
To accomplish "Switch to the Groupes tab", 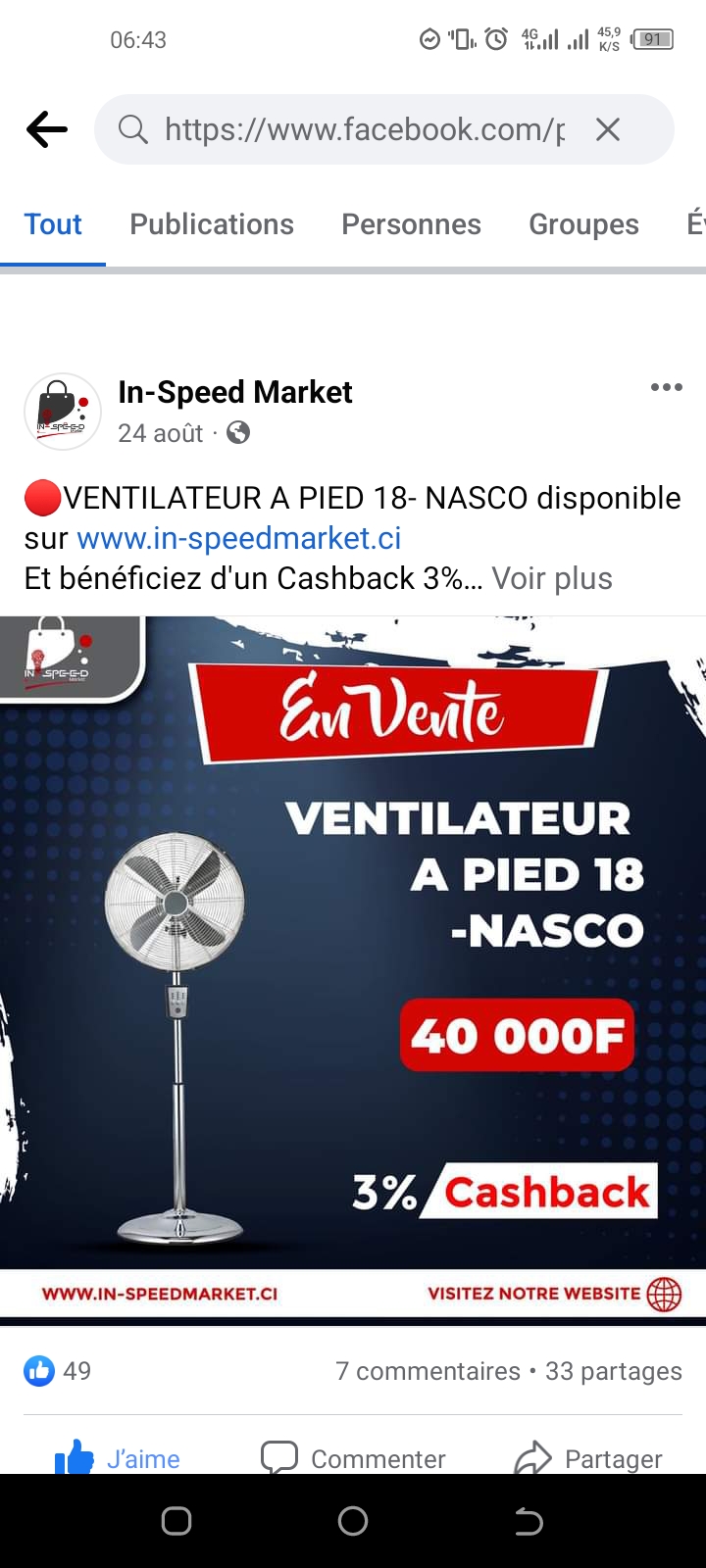I will click(x=583, y=224).
